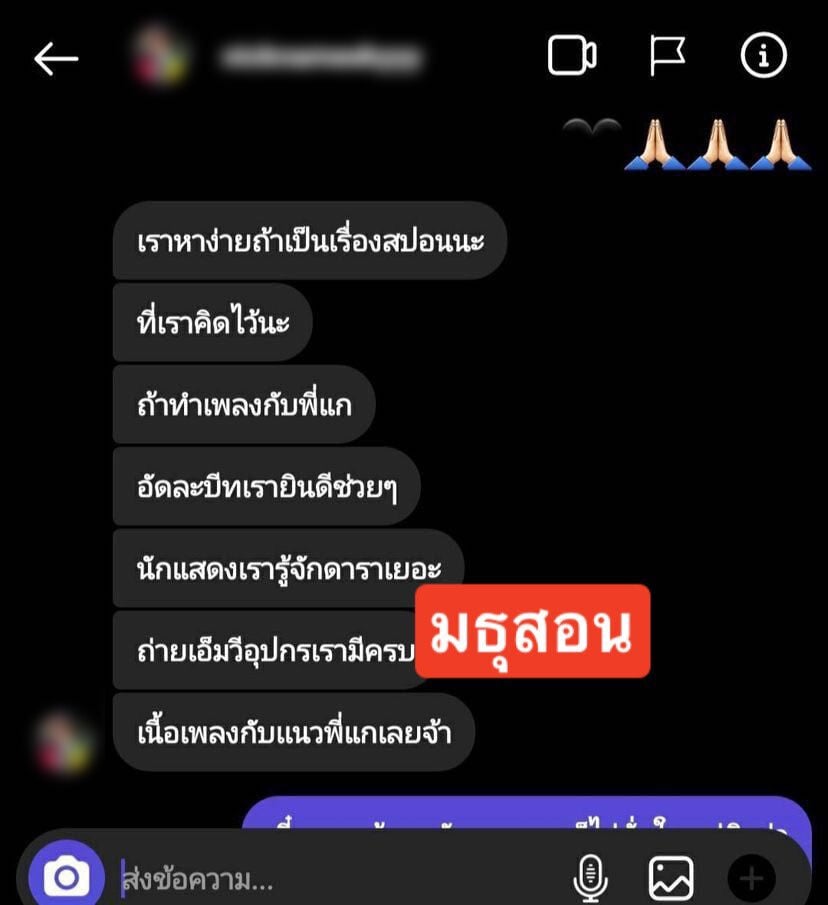Tap the flag icon in the header
Screen dimensions: 828x905
point(668,56)
